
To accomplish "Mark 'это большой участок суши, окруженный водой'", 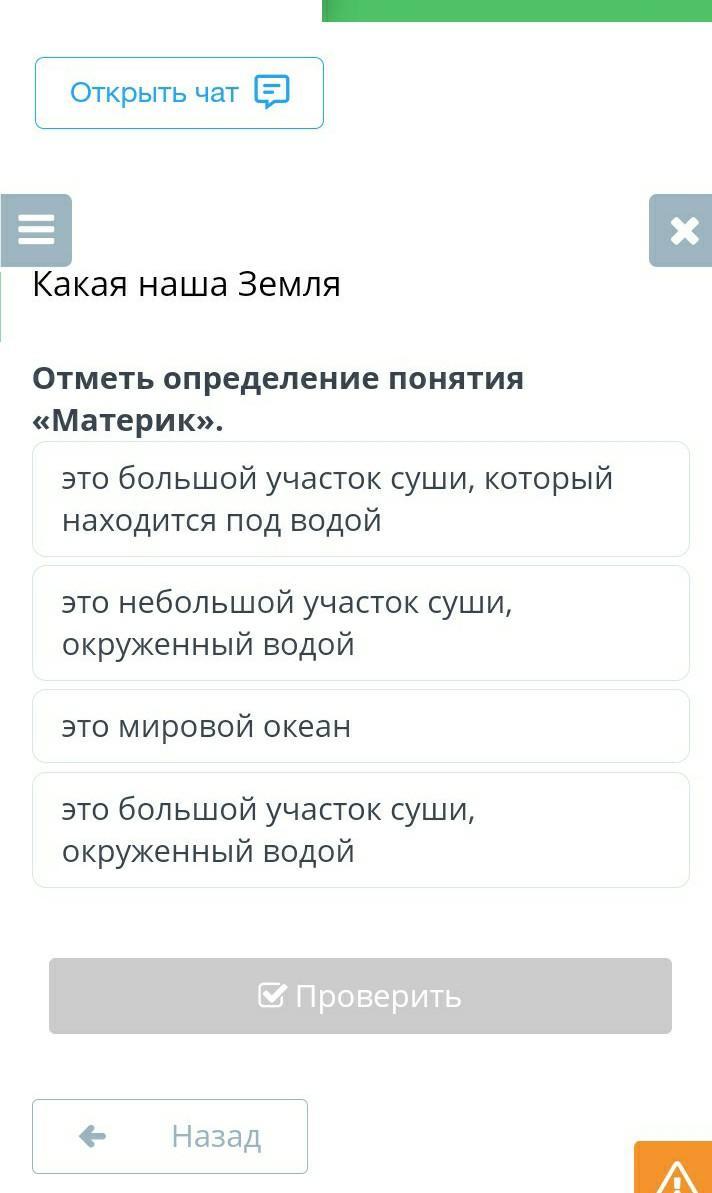I will click(x=360, y=830).
